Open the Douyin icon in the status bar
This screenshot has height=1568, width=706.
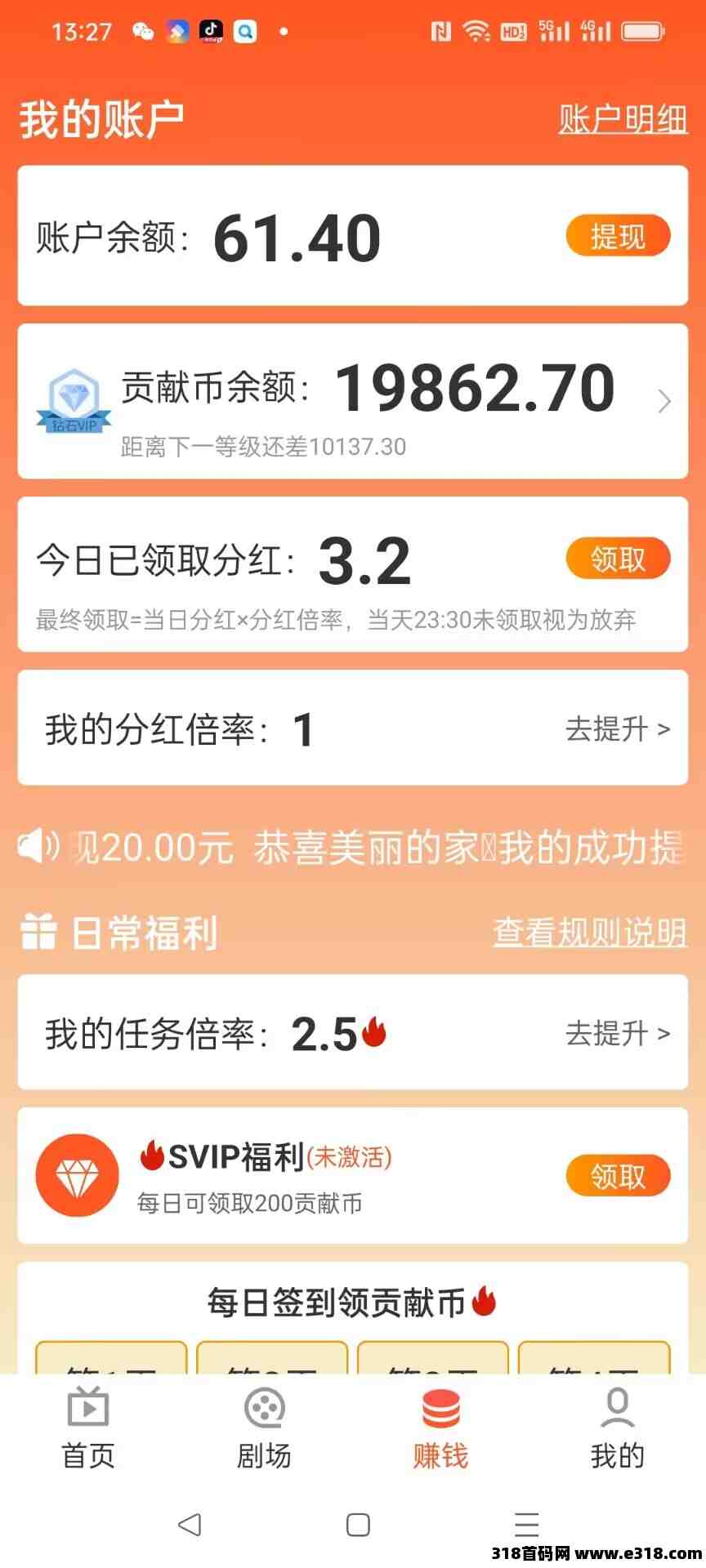[x=211, y=31]
